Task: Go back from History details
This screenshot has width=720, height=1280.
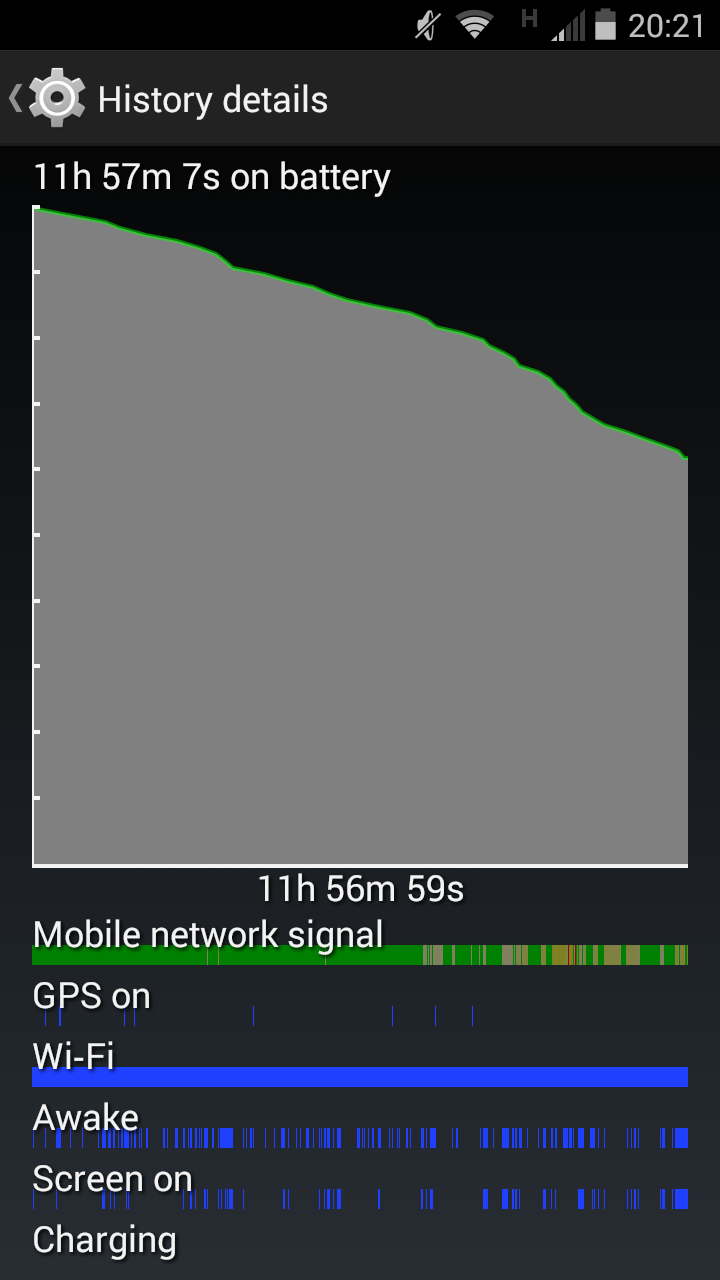Action: [x=45, y=98]
